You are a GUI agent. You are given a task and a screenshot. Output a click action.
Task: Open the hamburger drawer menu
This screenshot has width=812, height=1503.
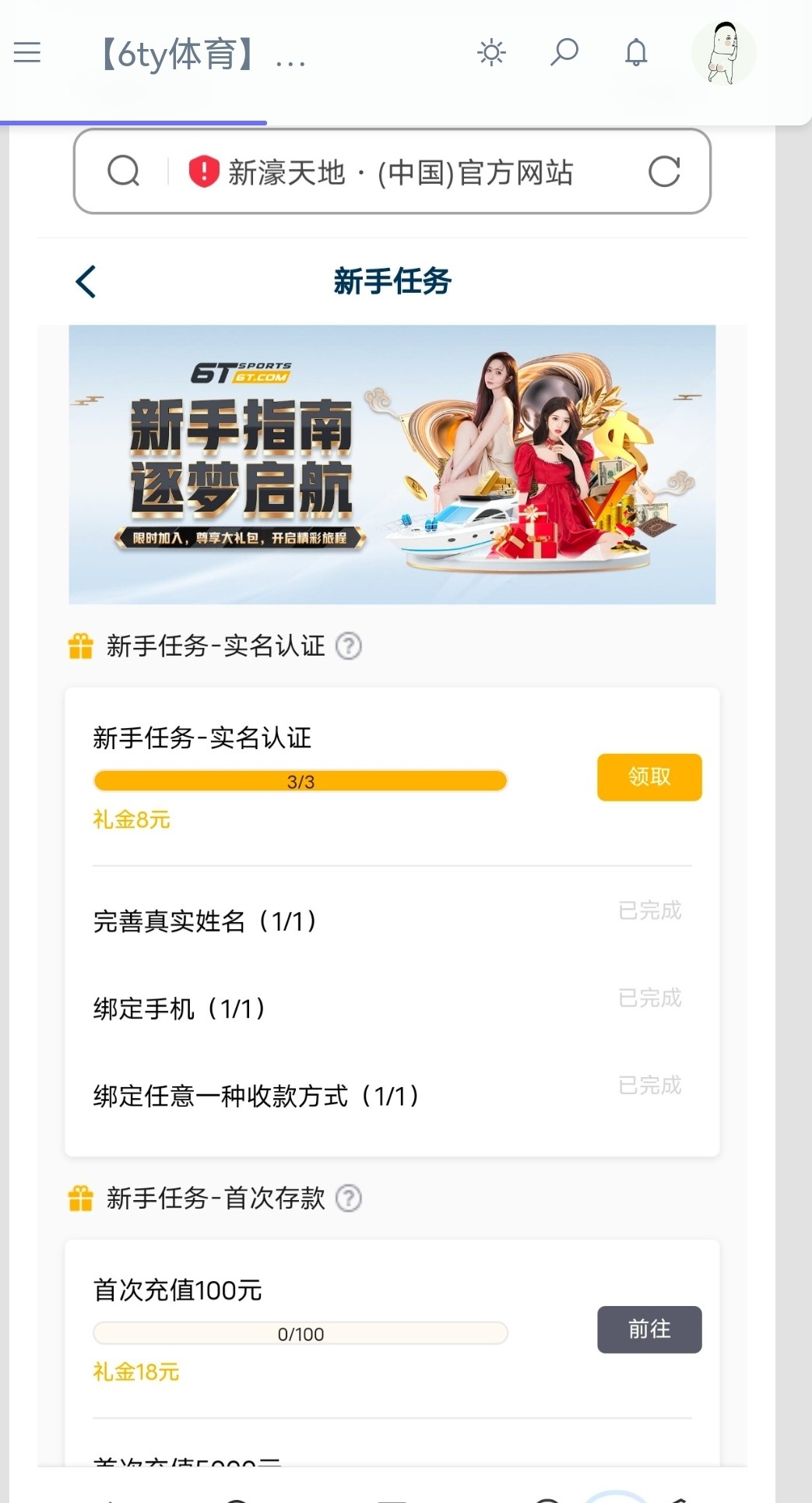(27, 52)
